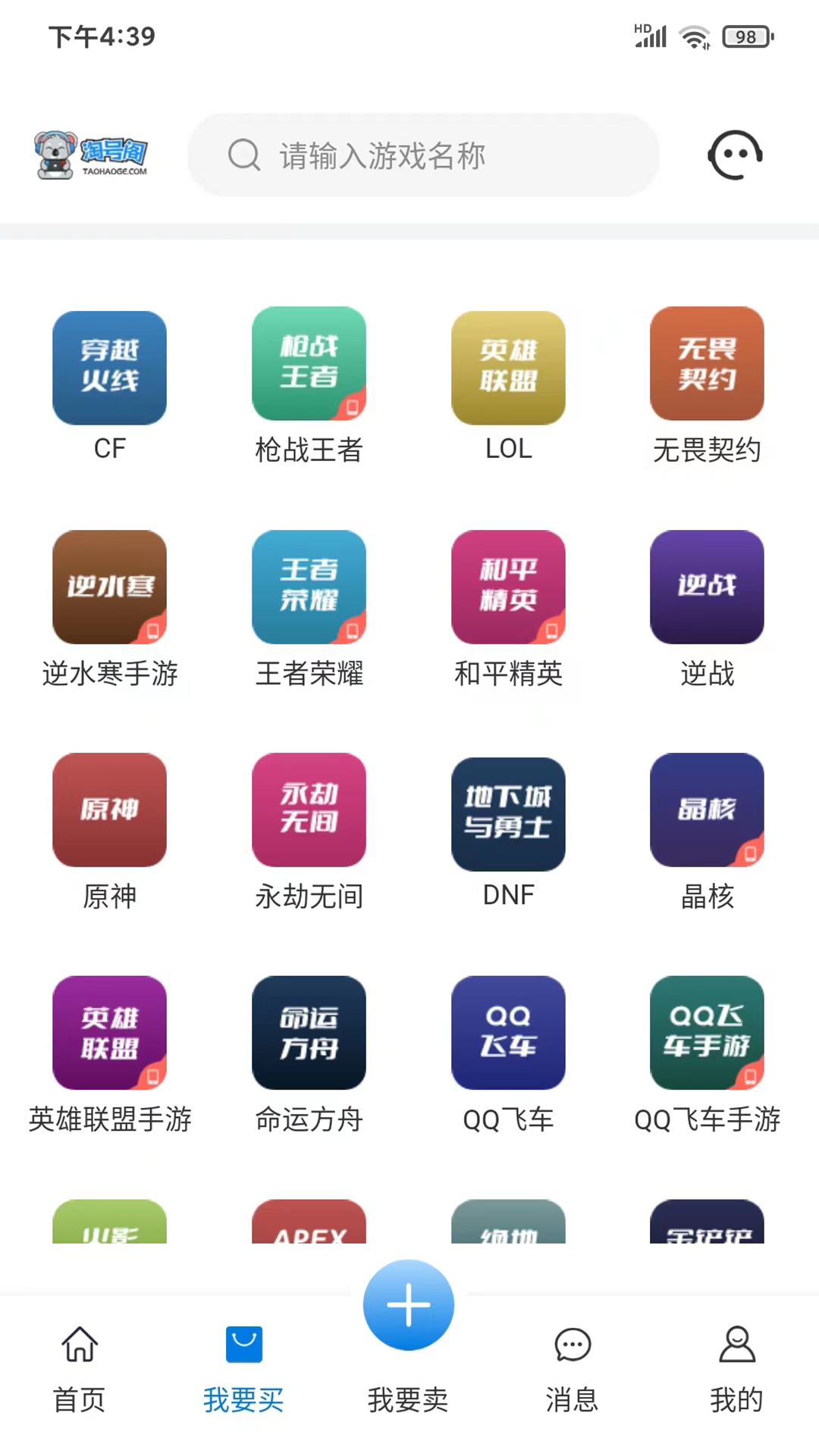This screenshot has width=819, height=1456.
Task: Open the customer service headset icon
Action: coord(733,155)
